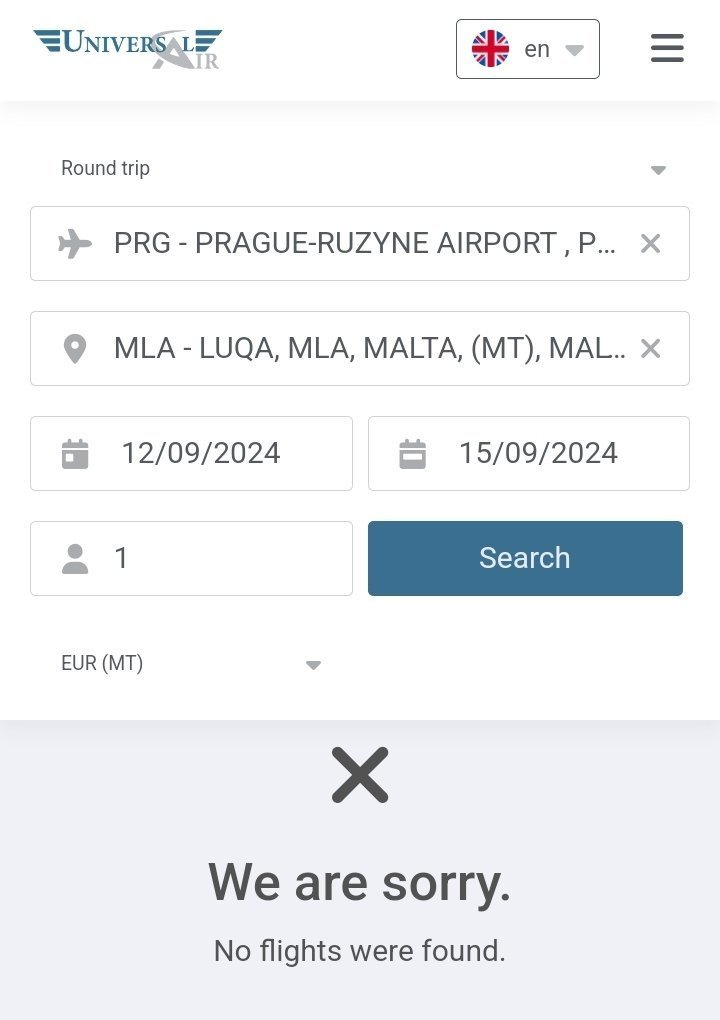Clear the Prague departure airport
Screen dimensions: 720x1020
650,244
